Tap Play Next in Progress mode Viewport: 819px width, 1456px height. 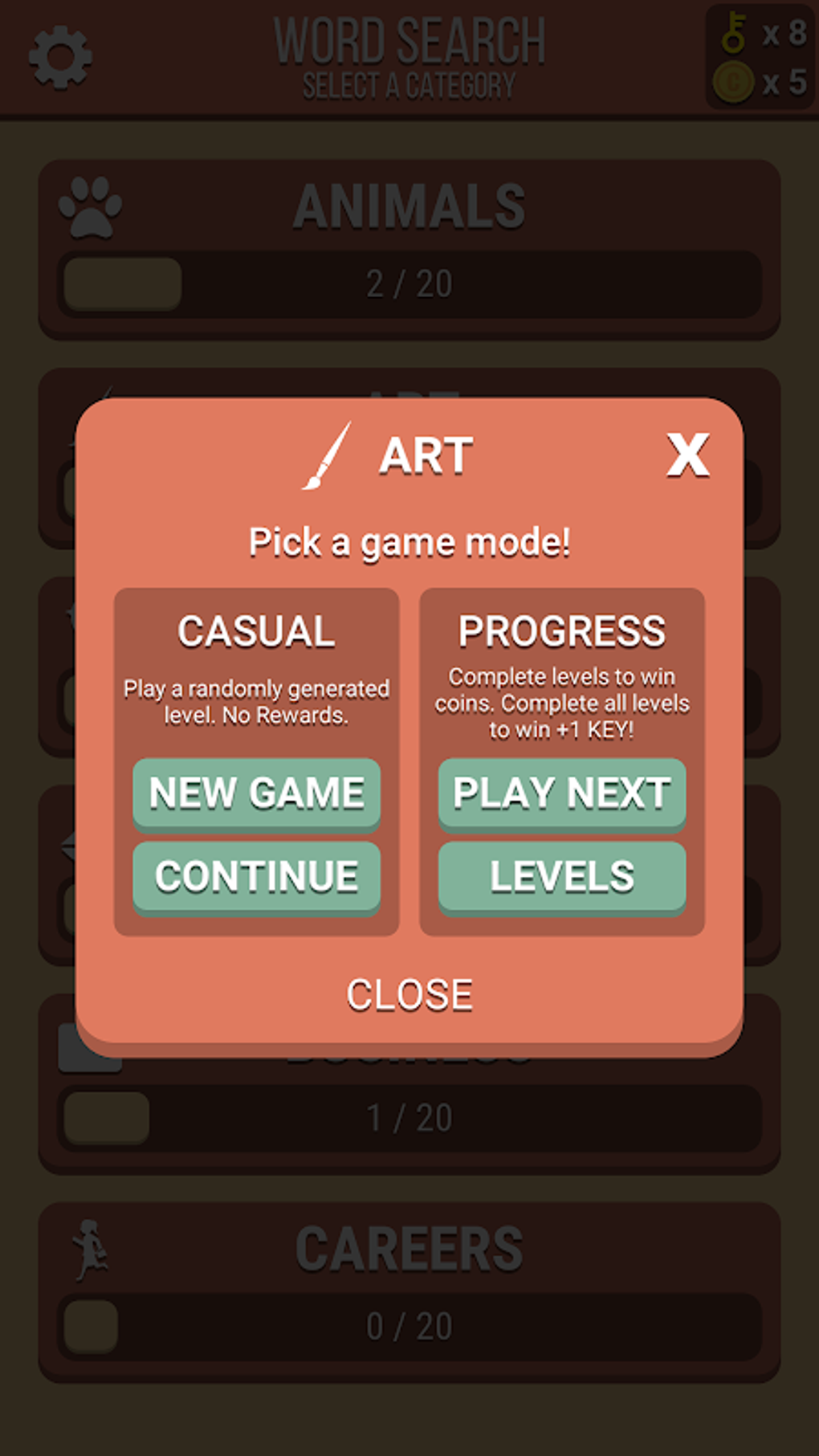(x=561, y=793)
